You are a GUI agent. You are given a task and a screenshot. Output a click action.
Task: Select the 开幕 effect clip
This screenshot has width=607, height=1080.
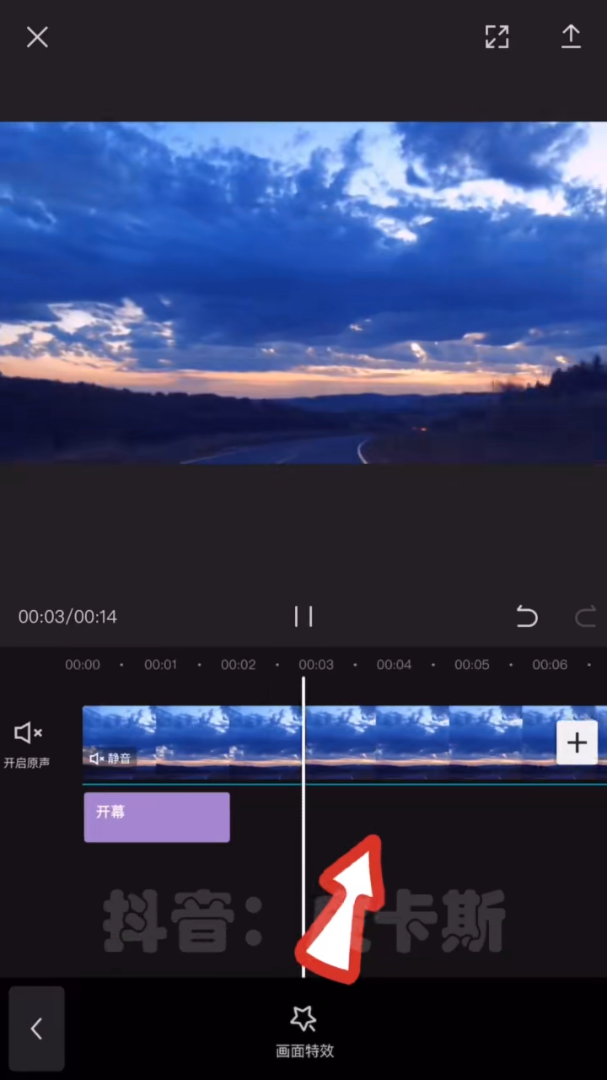(157, 817)
